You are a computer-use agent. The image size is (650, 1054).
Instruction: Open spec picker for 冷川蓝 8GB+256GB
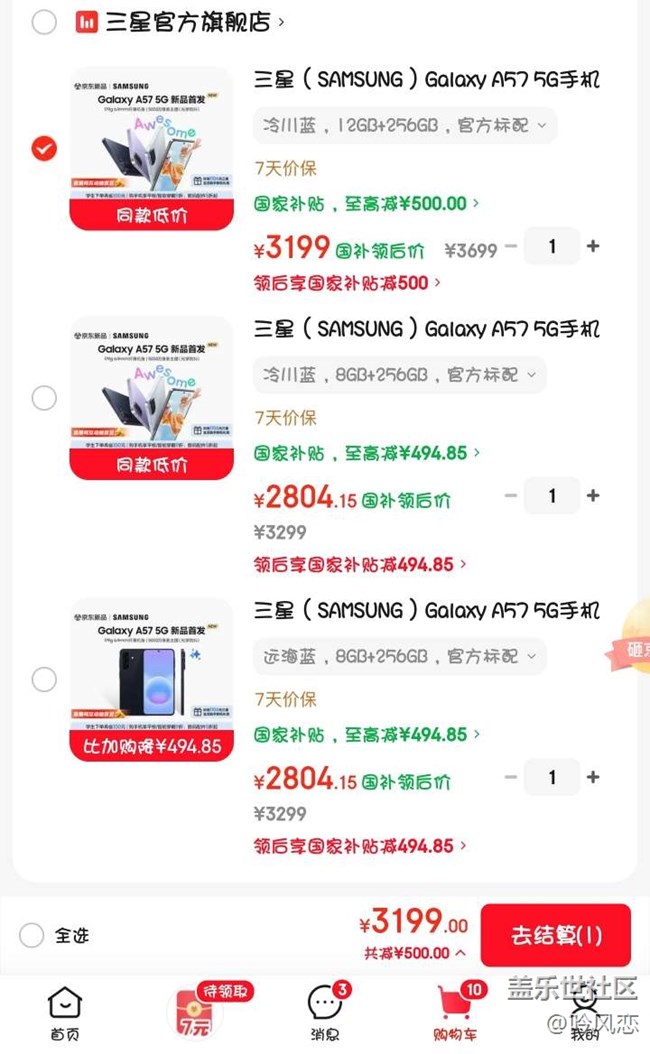[x=399, y=376]
